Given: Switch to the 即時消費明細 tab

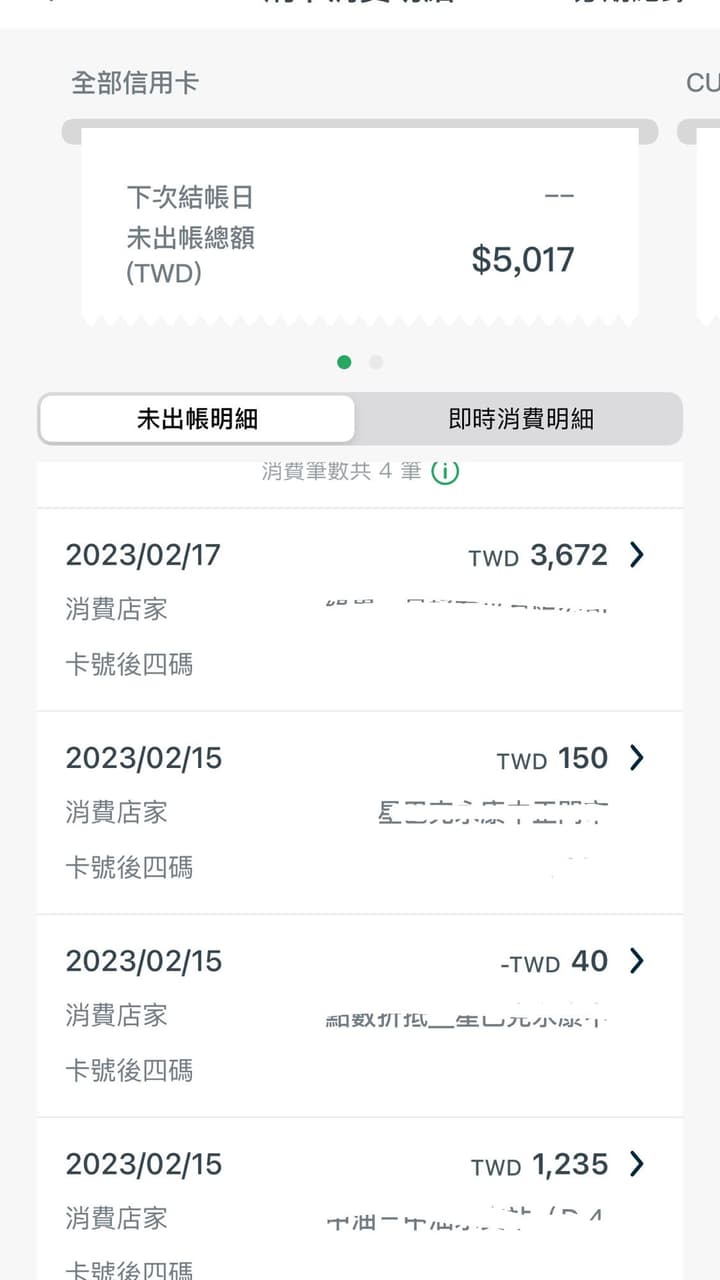Looking at the screenshot, I should (x=520, y=419).
